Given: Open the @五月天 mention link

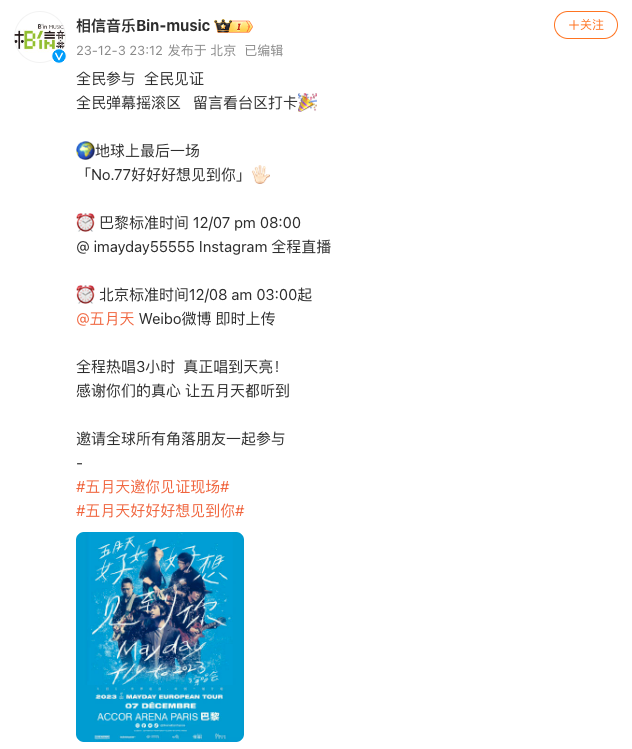Looking at the screenshot, I should coord(105,318).
